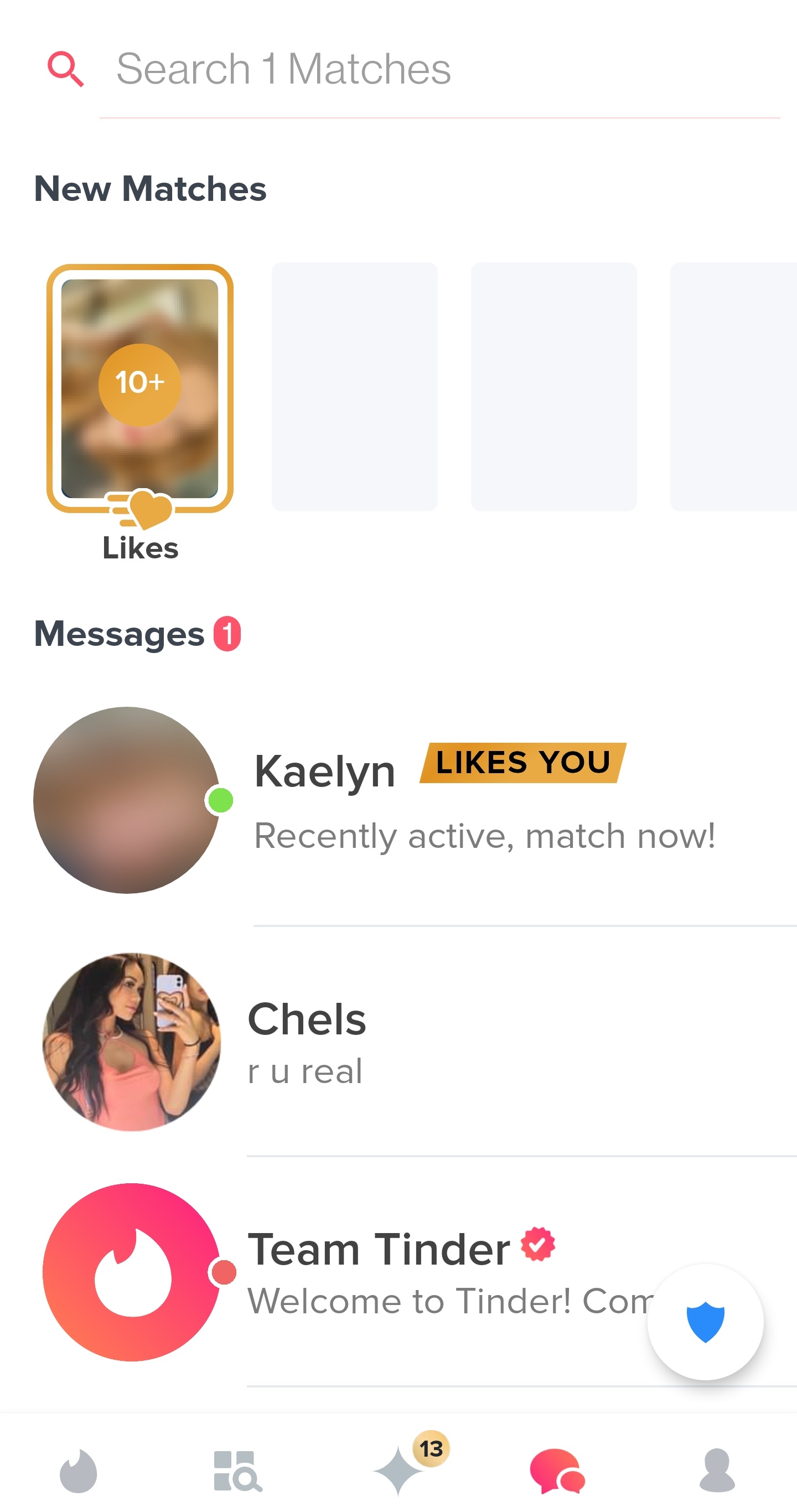Go to the profile tab
797x1512 pixels.
(717, 1471)
